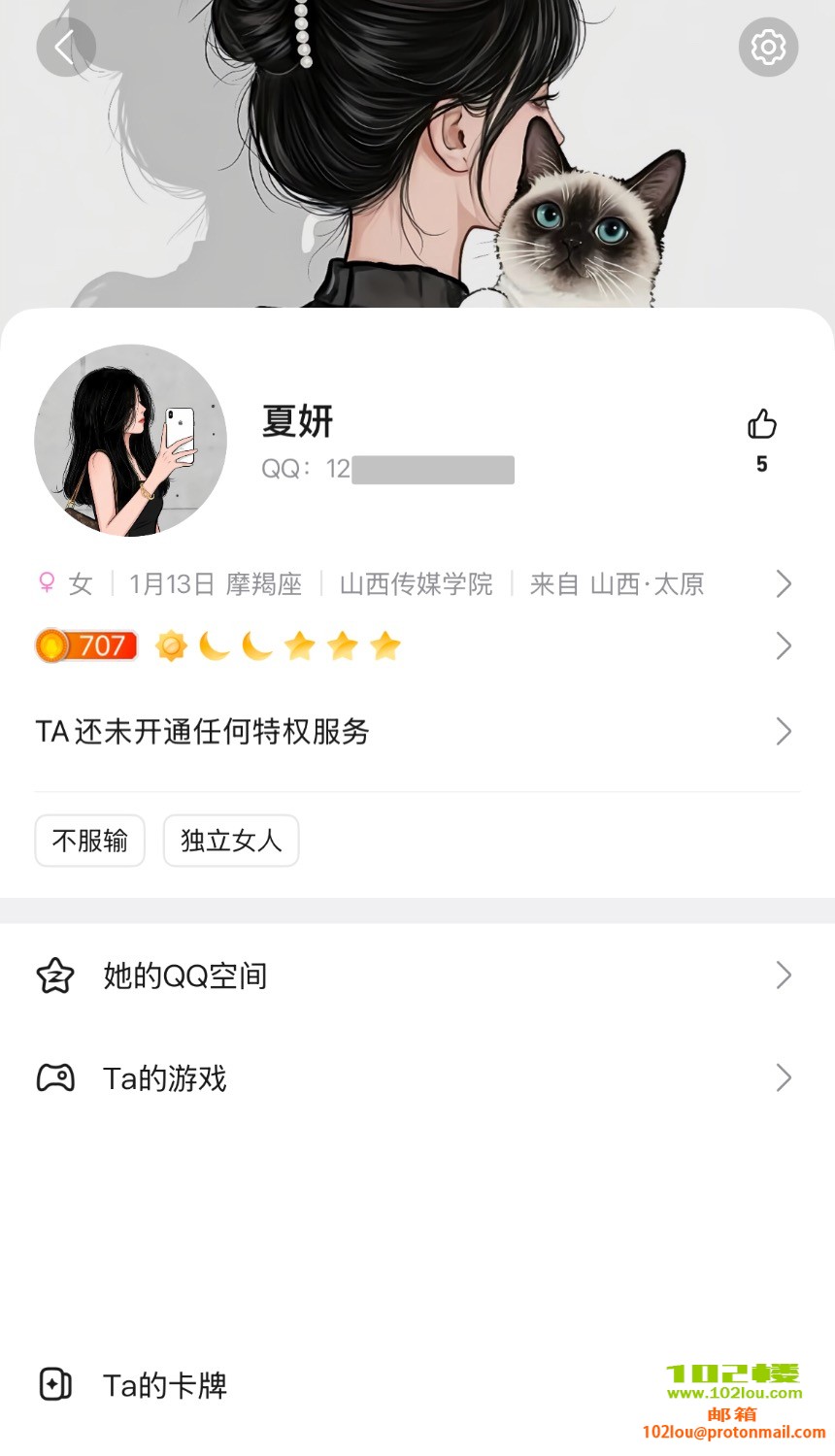Open the settings gear icon
Viewport: 835px width, 1456px height.
[x=768, y=47]
